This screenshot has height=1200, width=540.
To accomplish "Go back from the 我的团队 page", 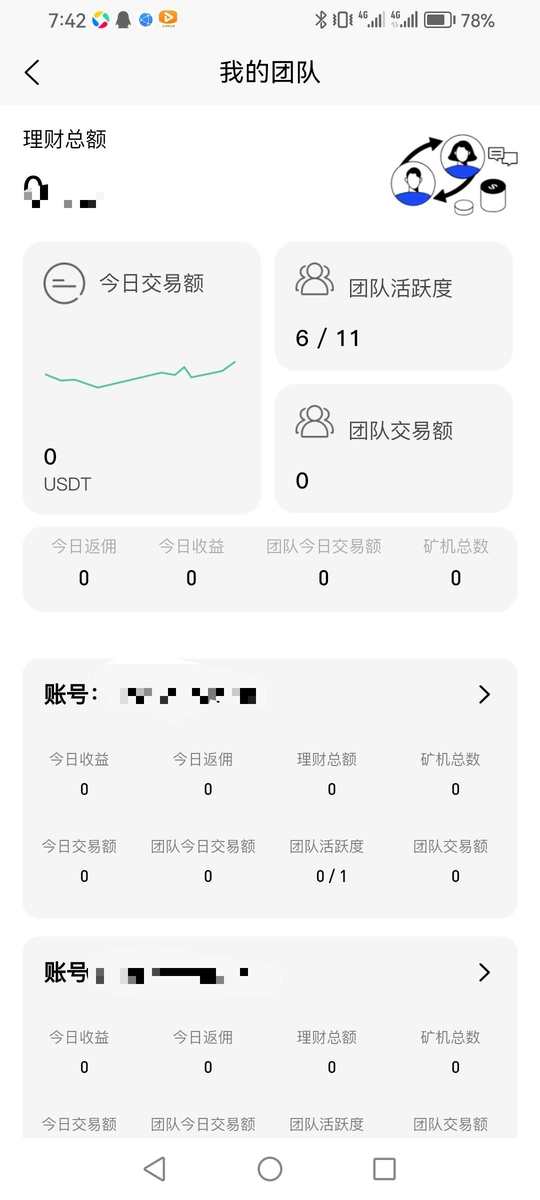I will click(32, 72).
